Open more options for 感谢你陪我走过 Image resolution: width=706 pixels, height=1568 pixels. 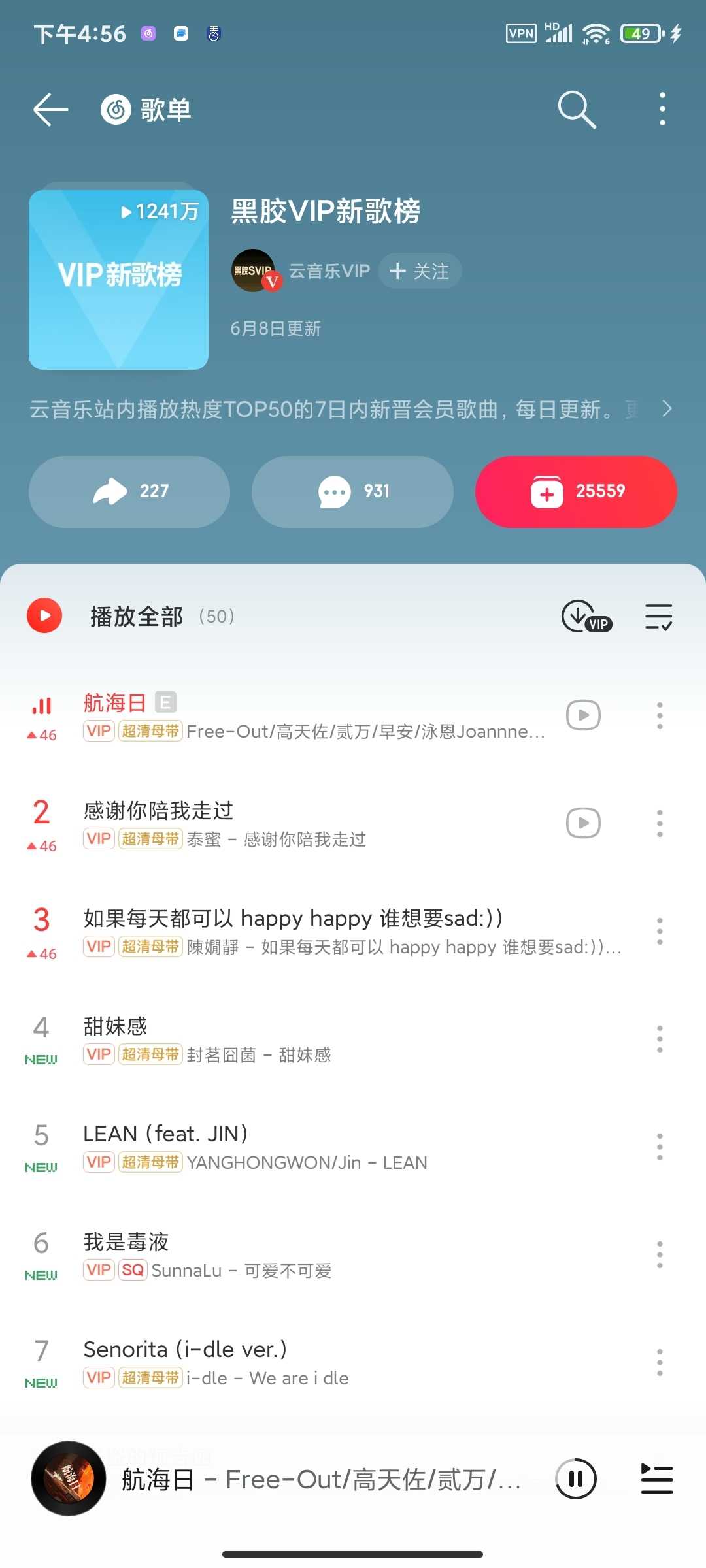(x=660, y=823)
